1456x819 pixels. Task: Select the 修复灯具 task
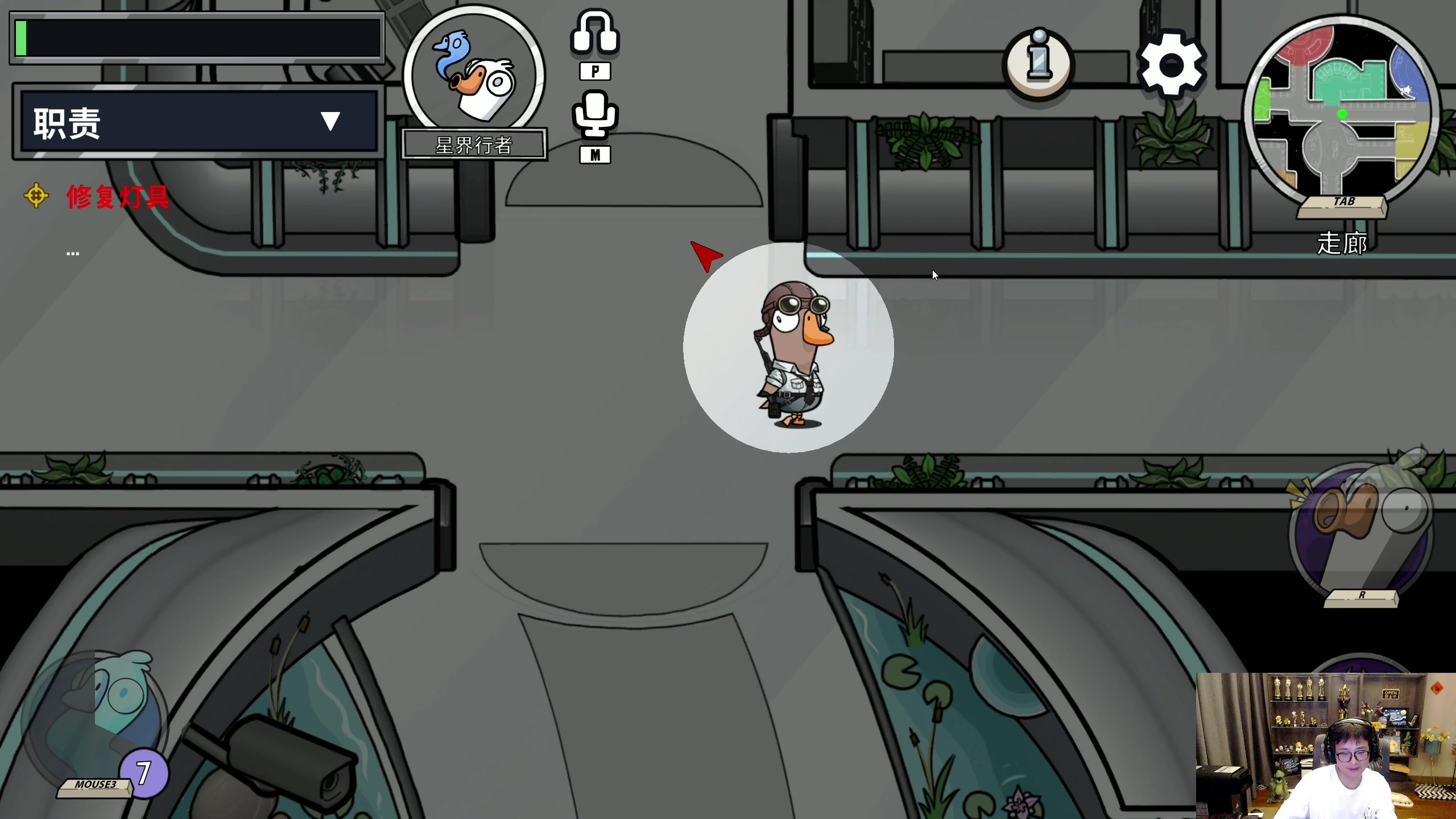tap(118, 197)
